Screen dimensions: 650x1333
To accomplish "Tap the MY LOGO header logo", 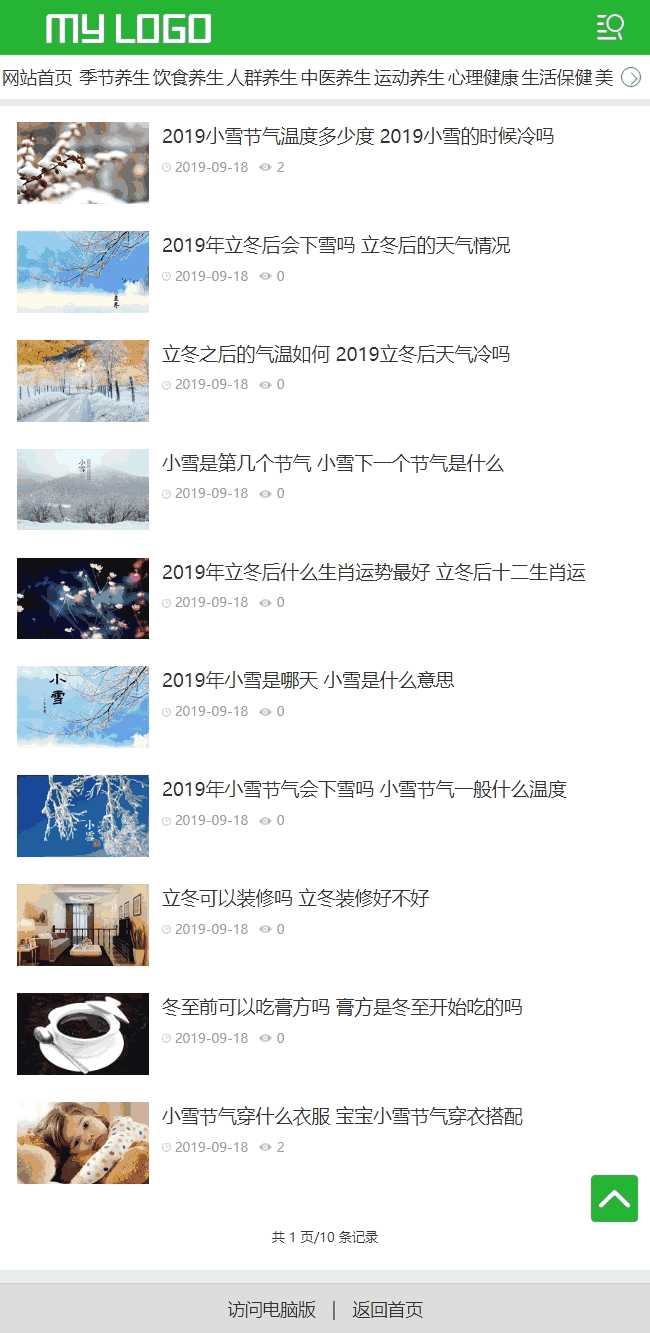I will (x=129, y=28).
